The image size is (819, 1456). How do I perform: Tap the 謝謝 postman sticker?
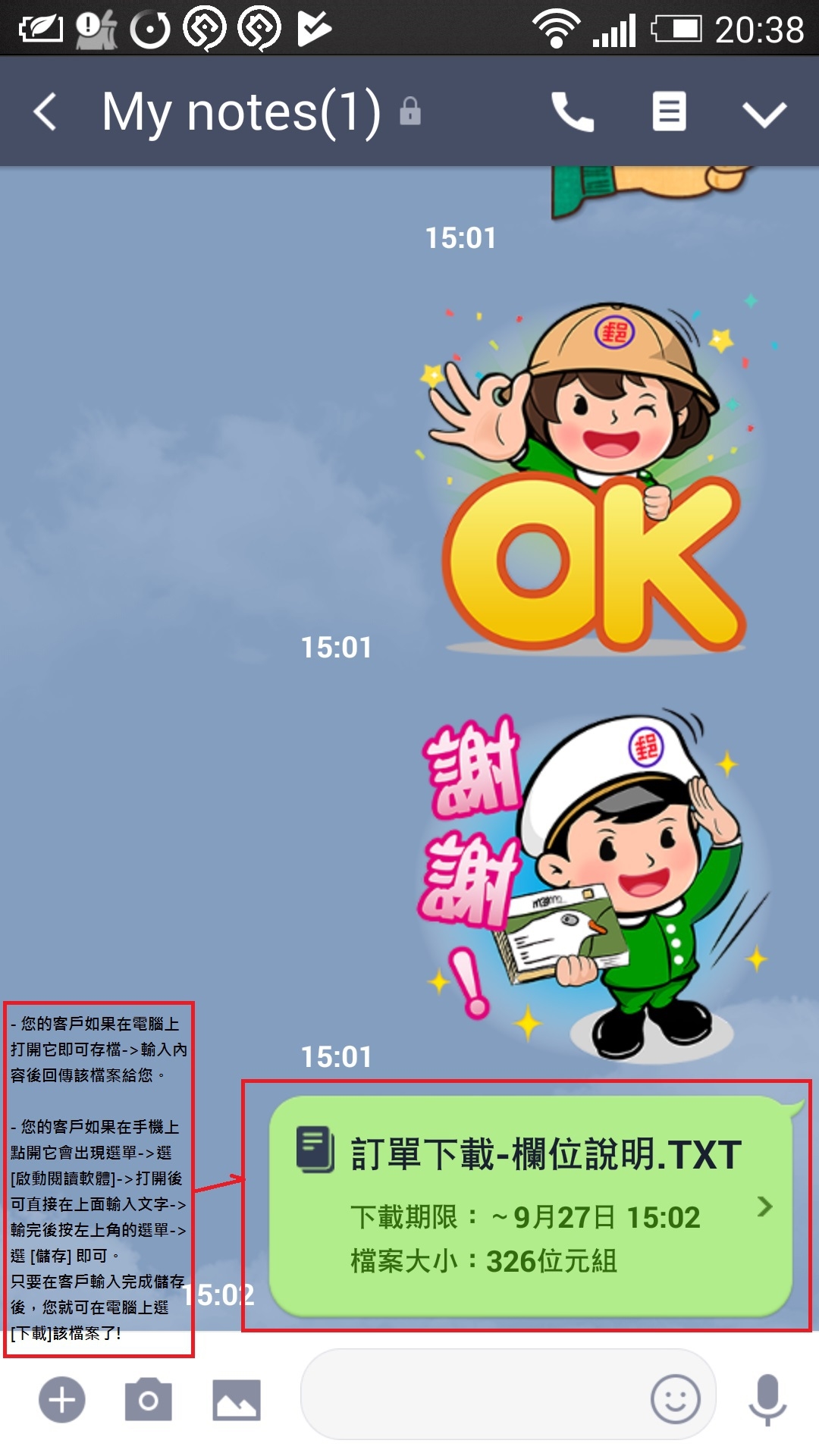(591, 883)
